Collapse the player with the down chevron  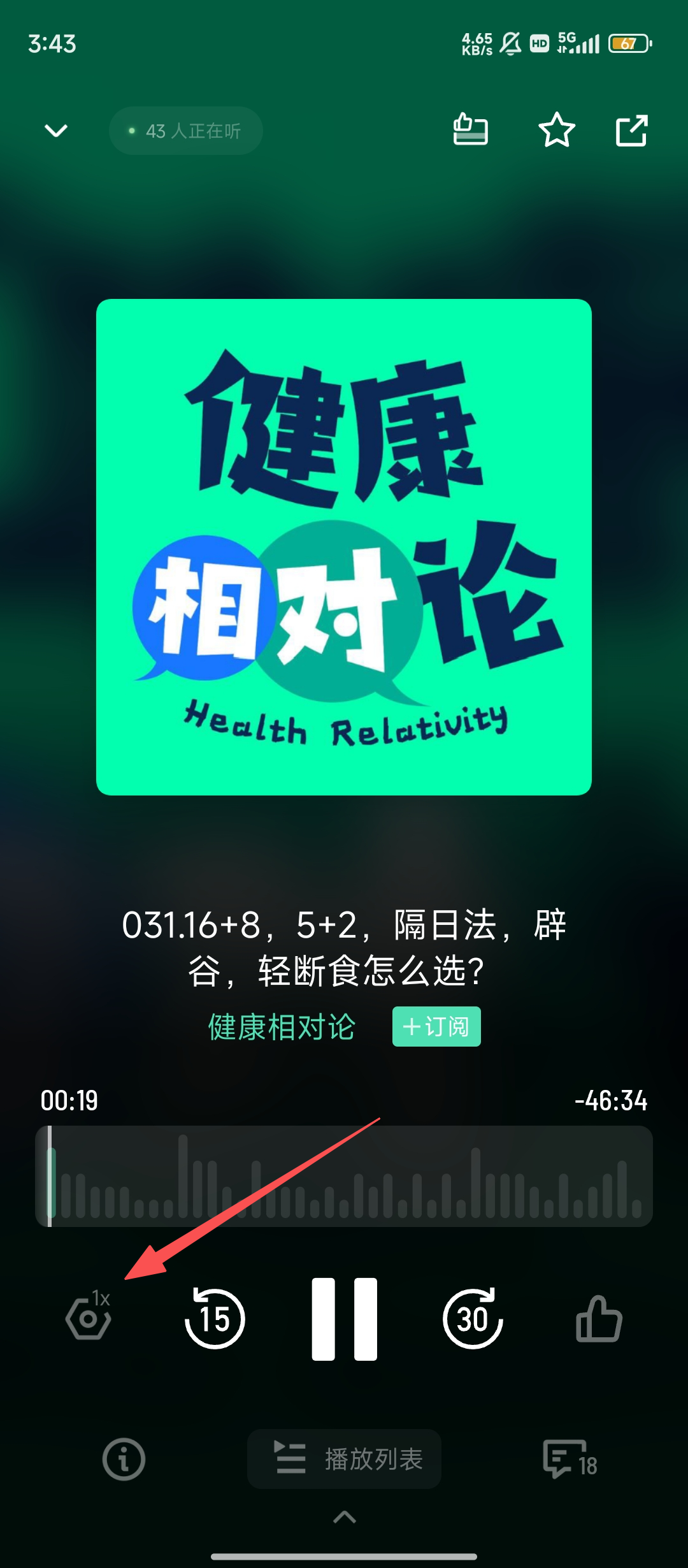tap(56, 131)
